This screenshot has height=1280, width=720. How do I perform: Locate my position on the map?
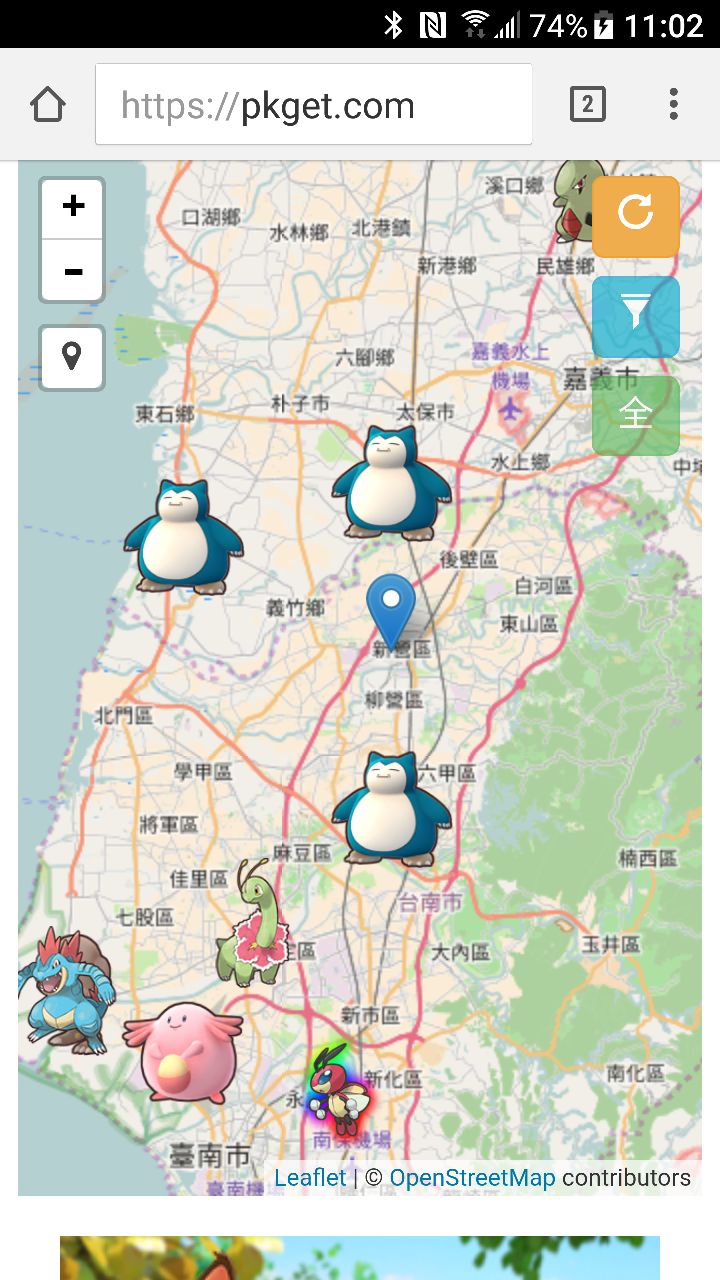point(72,357)
